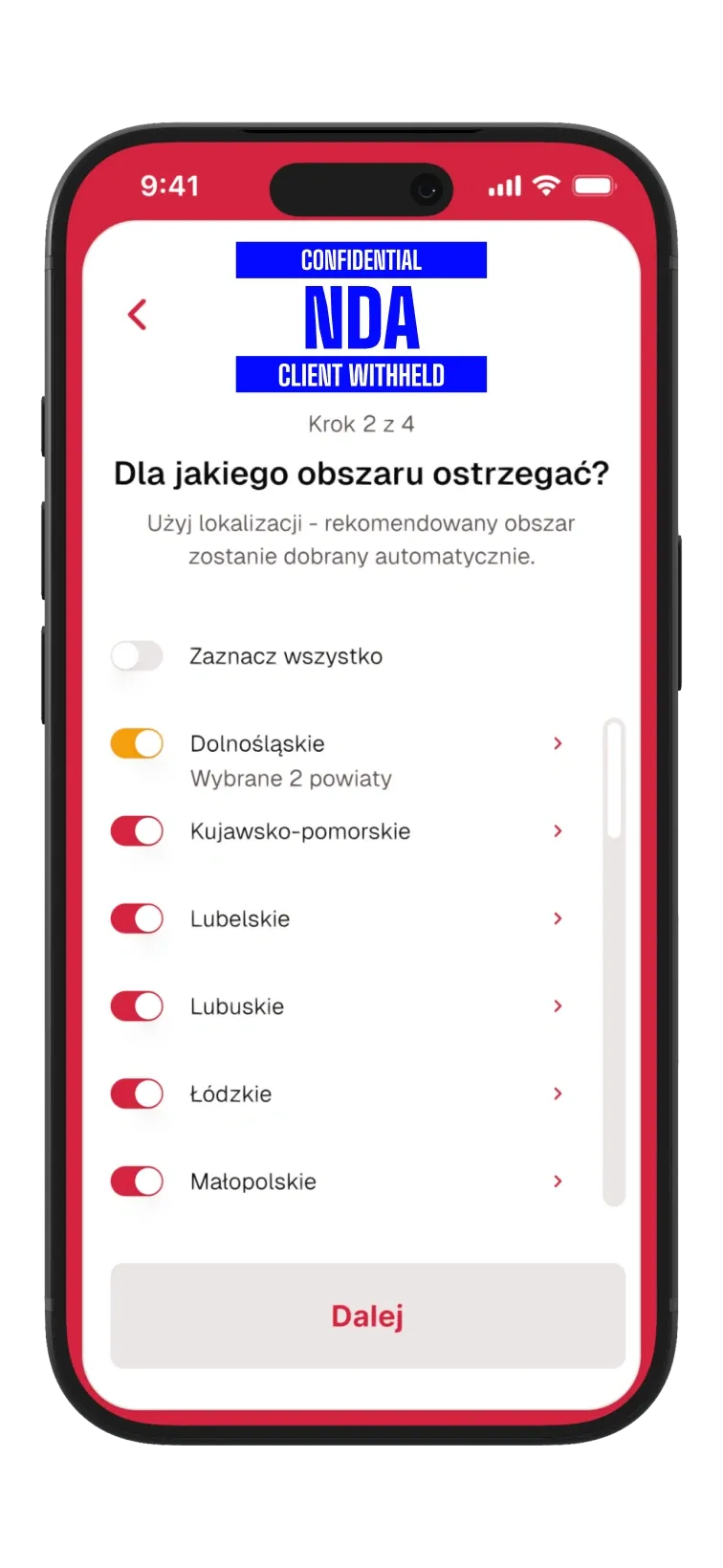The image size is (723, 1568).
Task: Open the Lubuskie row chevron
Action: pyautogui.click(x=558, y=1006)
